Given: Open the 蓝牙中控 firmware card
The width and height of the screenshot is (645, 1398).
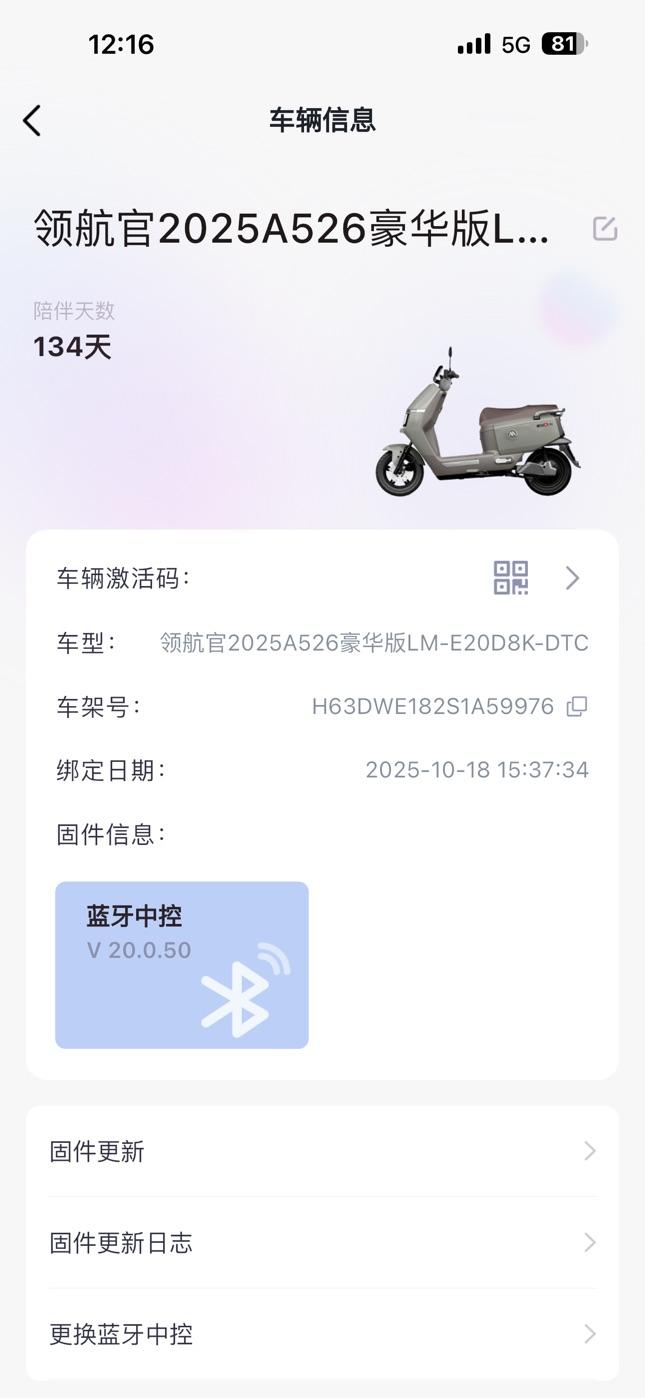Looking at the screenshot, I should tap(182, 964).
